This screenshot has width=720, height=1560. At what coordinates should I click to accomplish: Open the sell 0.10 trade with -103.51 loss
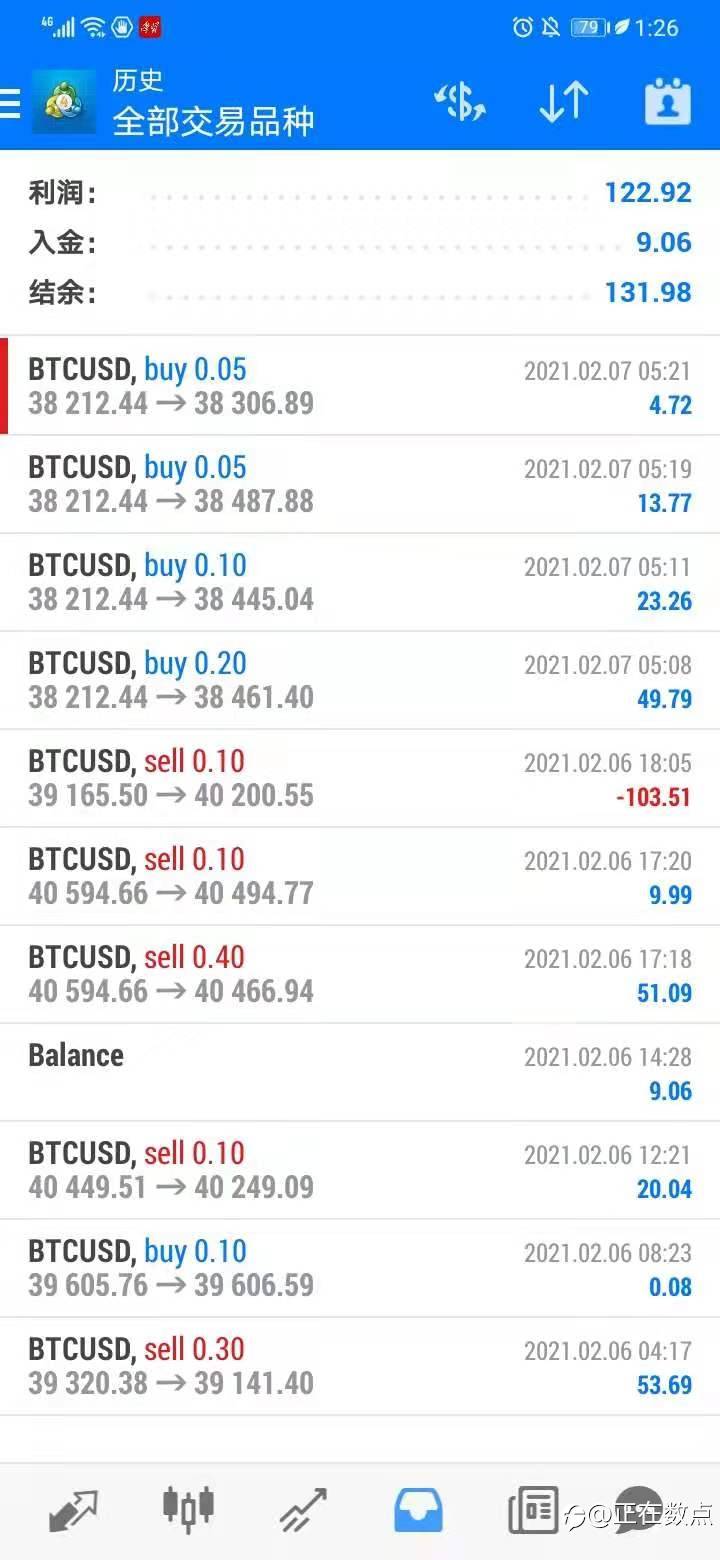pyautogui.click(x=360, y=778)
